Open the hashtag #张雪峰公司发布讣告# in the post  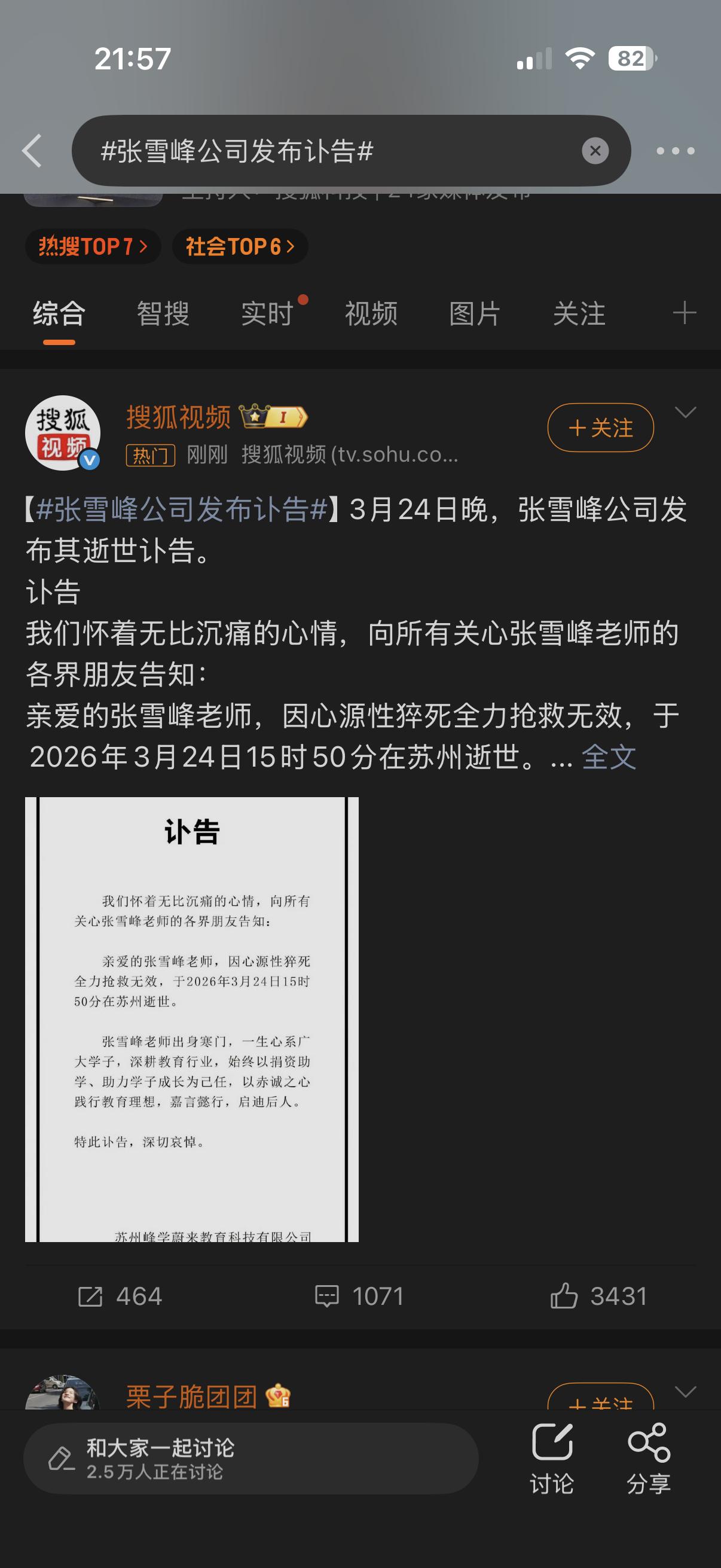coord(182,511)
